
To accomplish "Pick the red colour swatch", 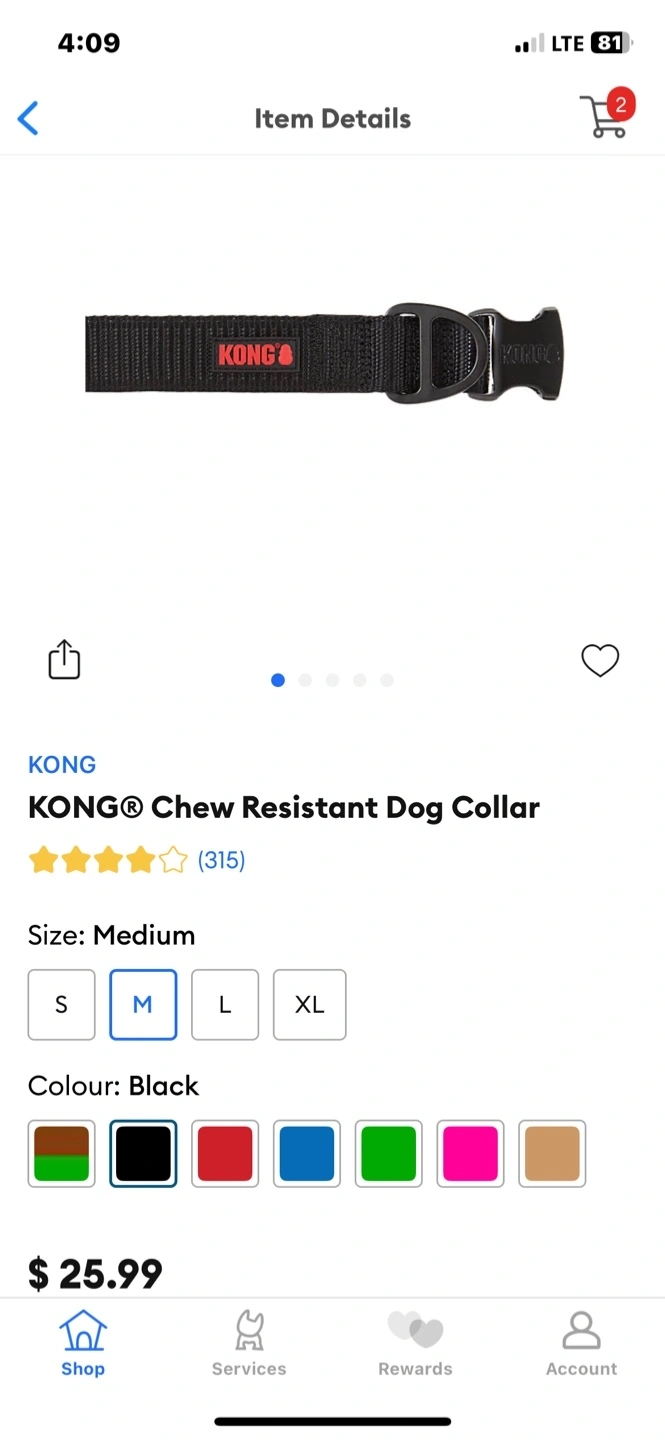I will click(x=225, y=1153).
